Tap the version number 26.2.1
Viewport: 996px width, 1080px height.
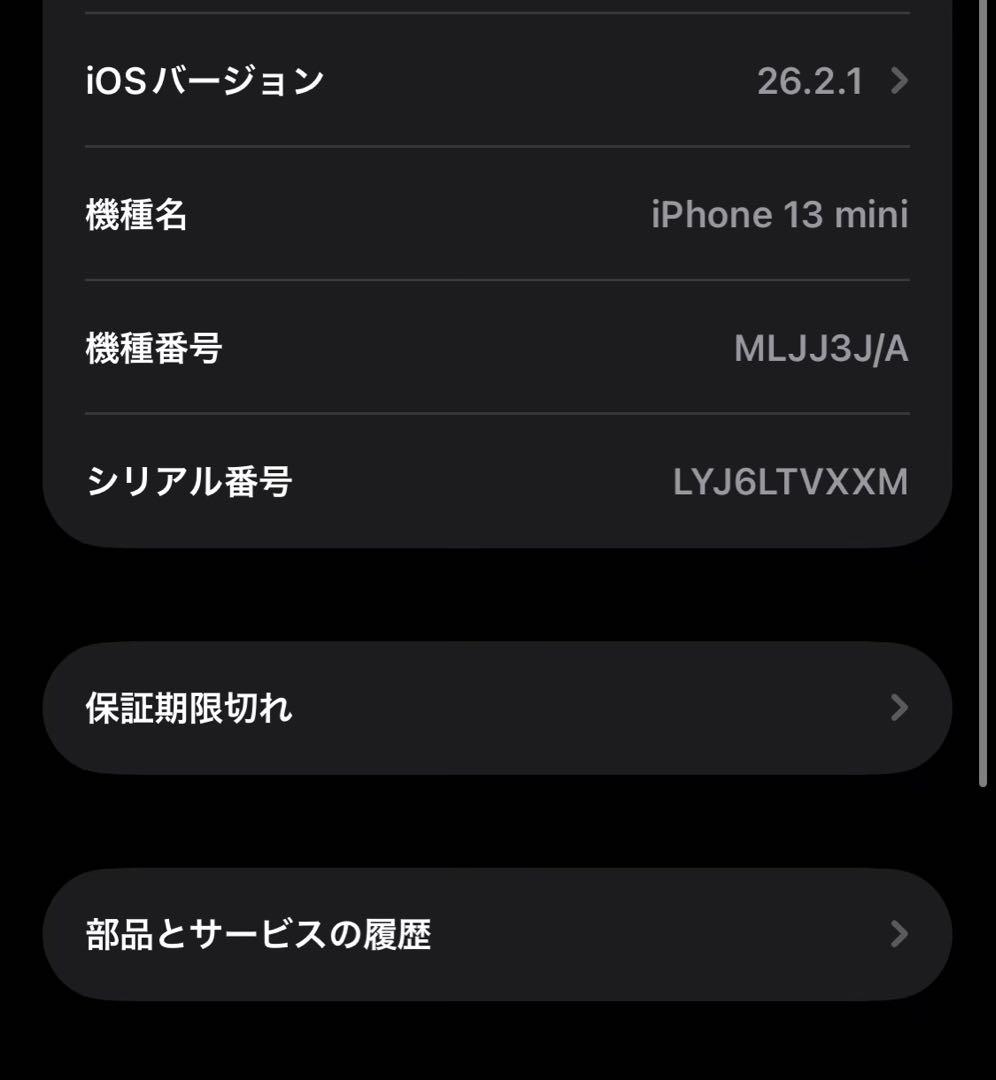812,82
